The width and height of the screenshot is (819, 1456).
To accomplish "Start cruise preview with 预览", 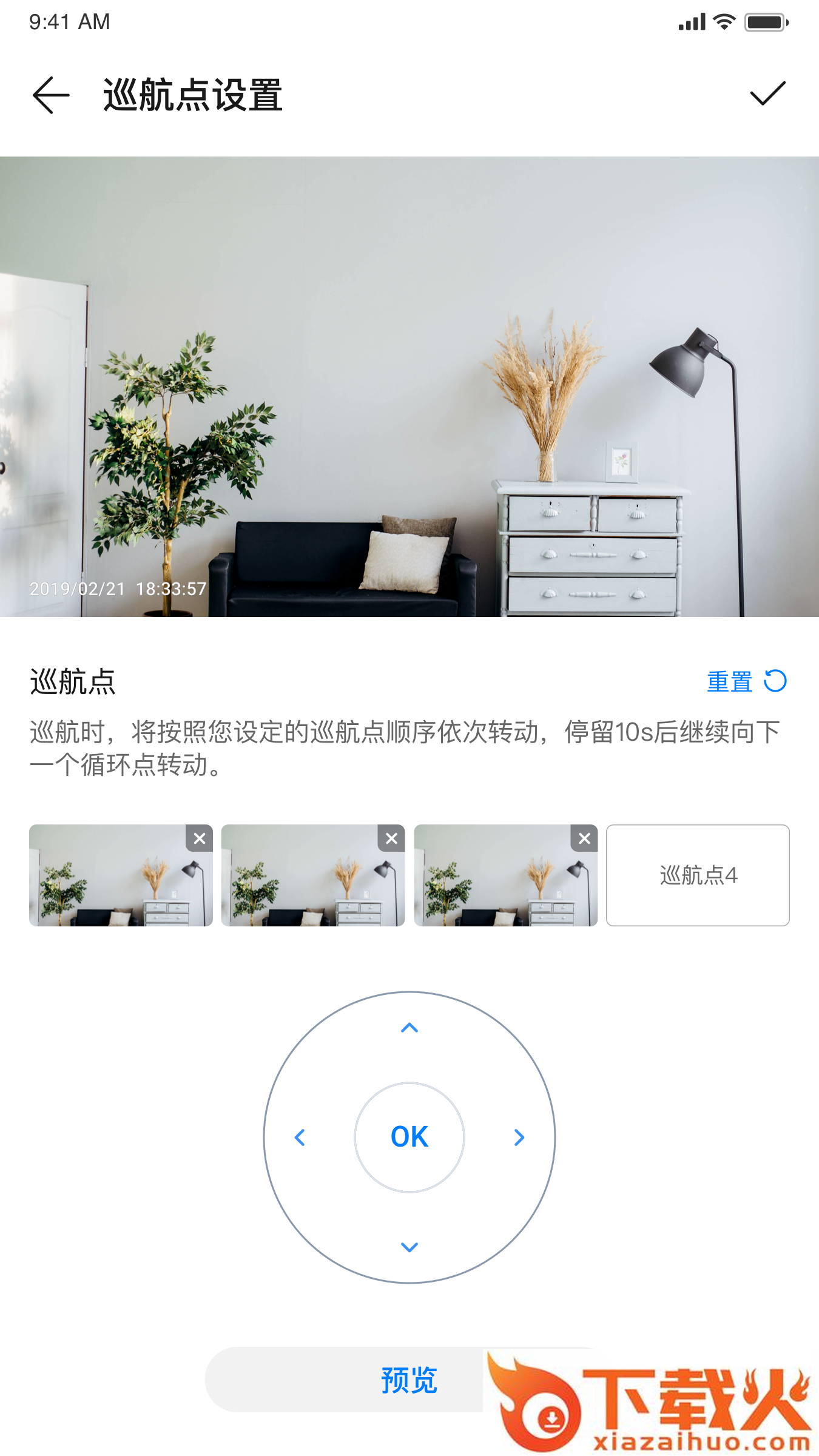I will (x=409, y=1380).
